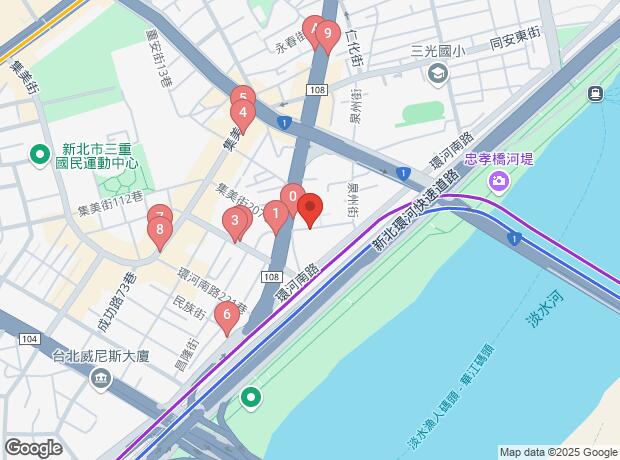Open map marker number 8
Viewport: 620px width, 460px height.
click(160, 230)
